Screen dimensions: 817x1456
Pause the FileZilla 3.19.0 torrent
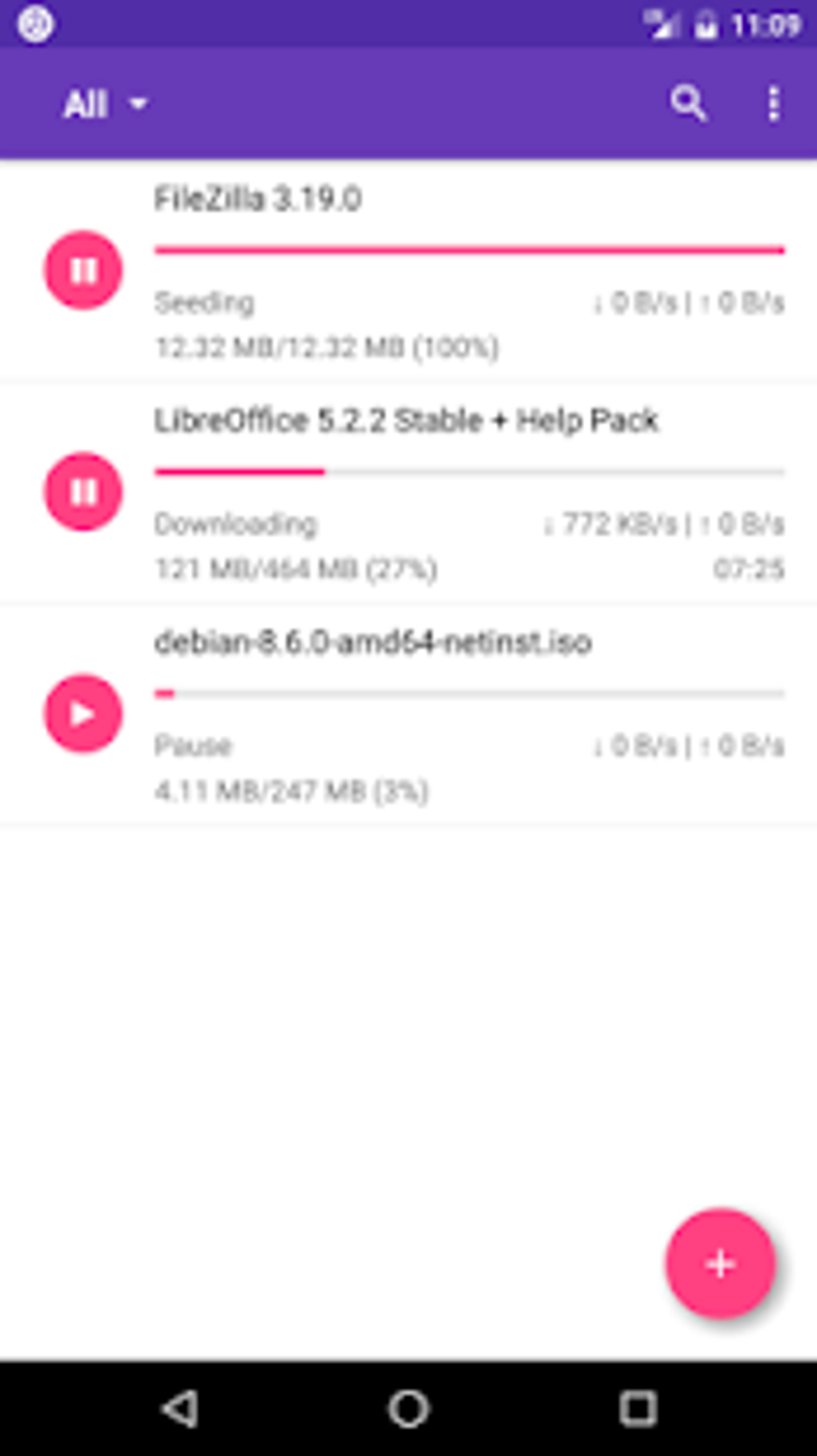click(83, 270)
